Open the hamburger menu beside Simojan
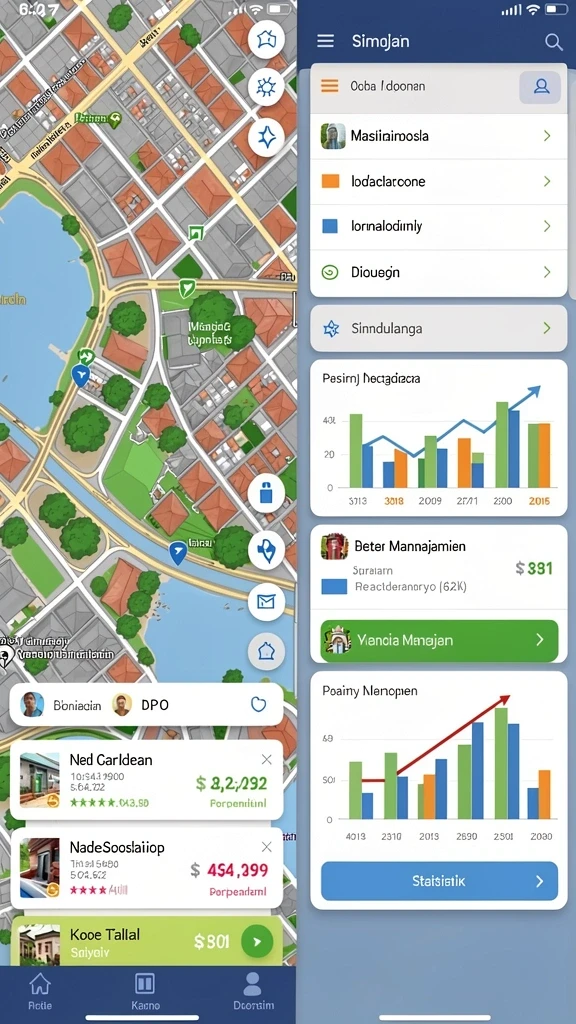The height and width of the screenshot is (1024, 576). 325,41
